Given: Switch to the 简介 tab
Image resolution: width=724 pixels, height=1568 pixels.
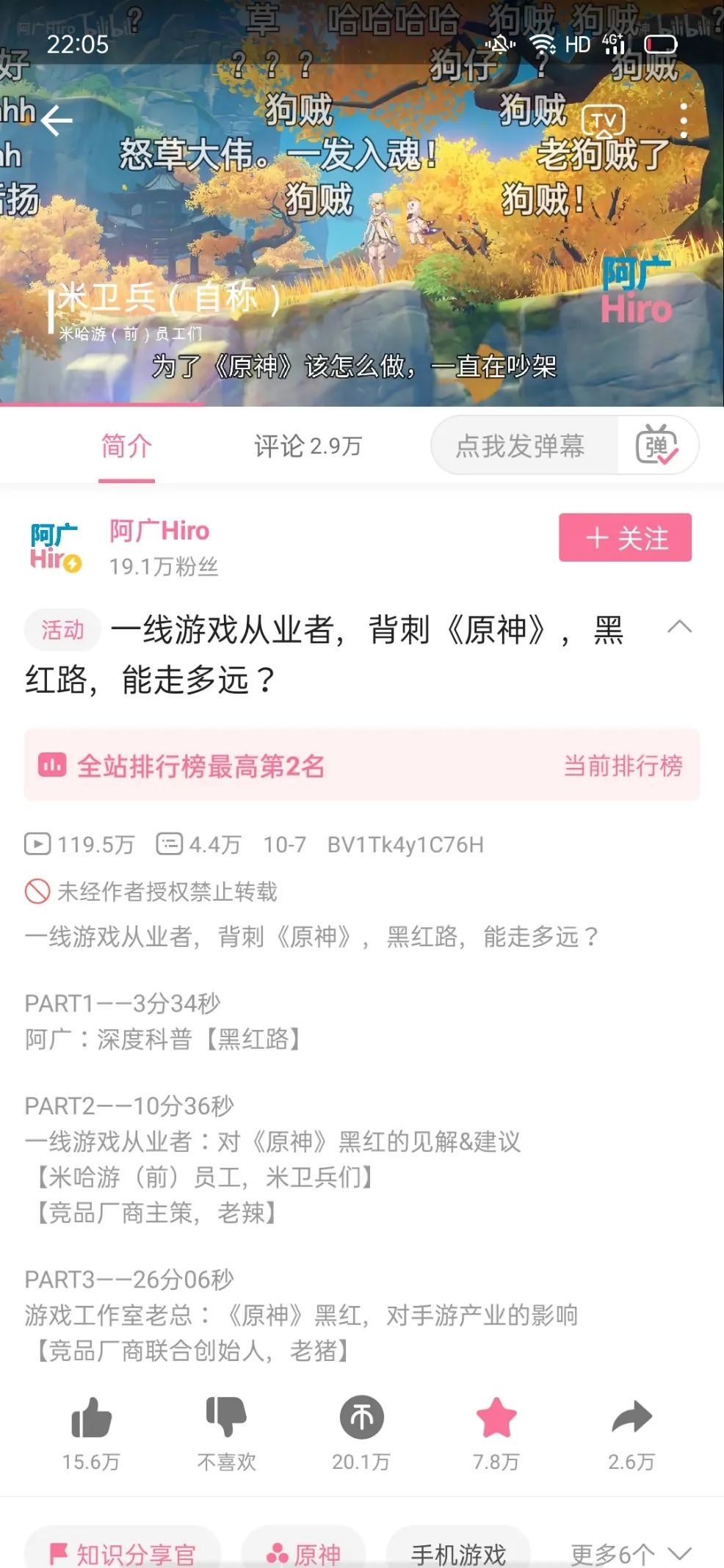Looking at the screenshot, I should pyautogui.click(x=126, y=446).
